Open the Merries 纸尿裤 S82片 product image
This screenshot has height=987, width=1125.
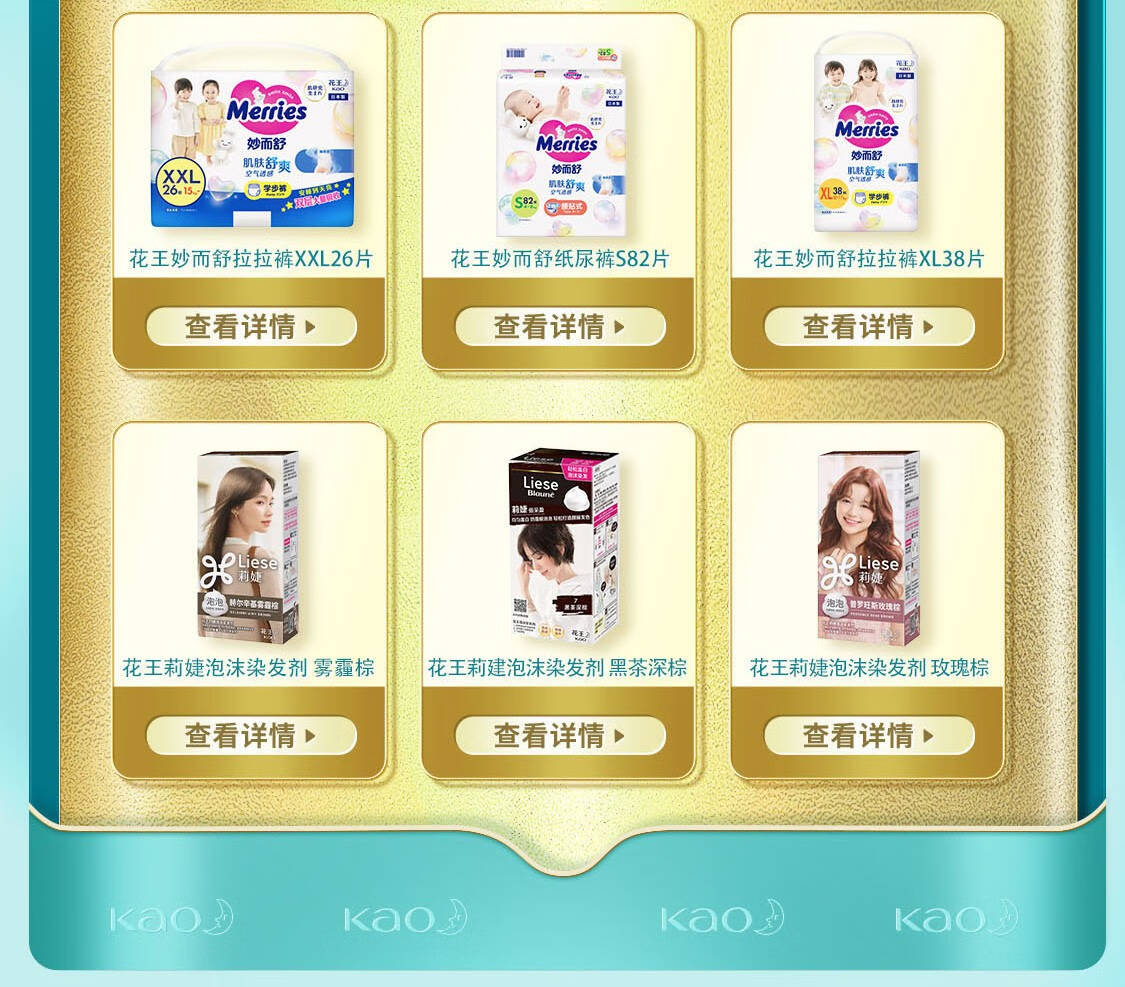pos(560,140)
